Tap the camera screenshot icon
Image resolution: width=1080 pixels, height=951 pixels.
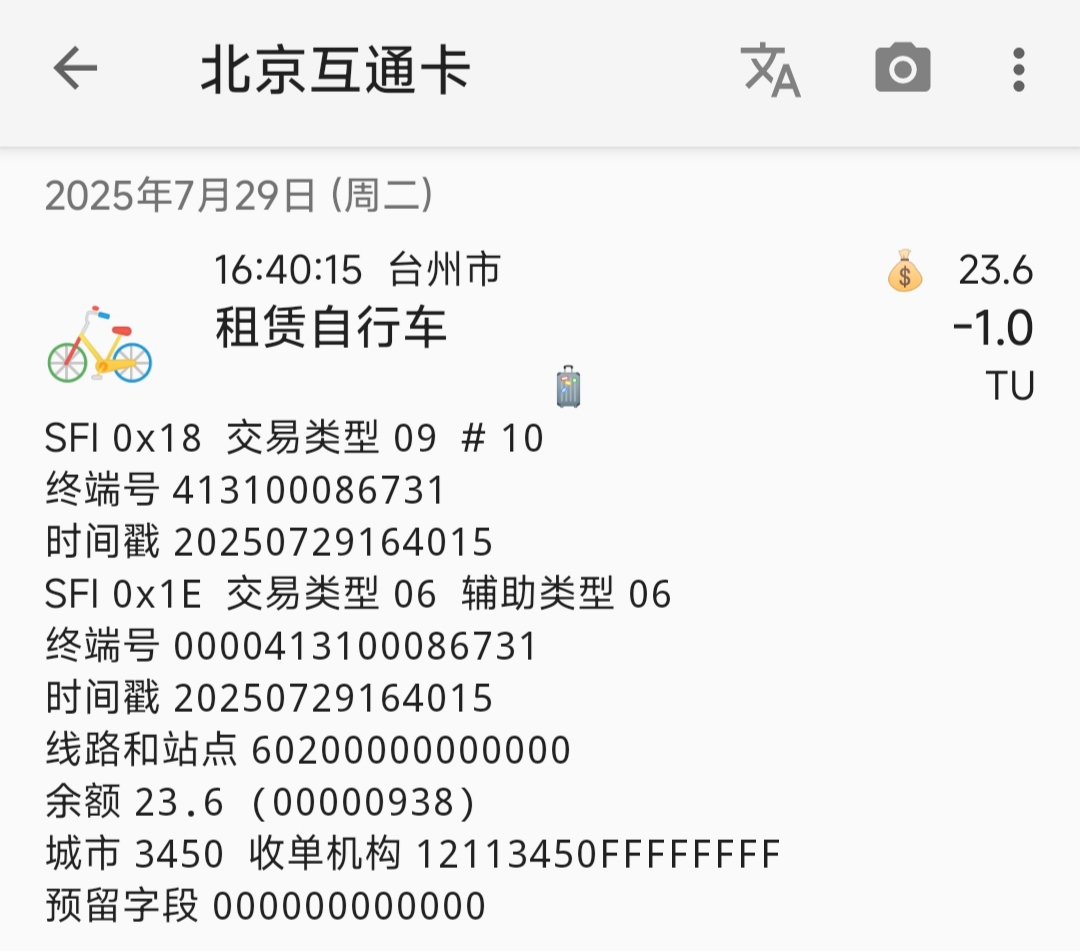[902, 69]
